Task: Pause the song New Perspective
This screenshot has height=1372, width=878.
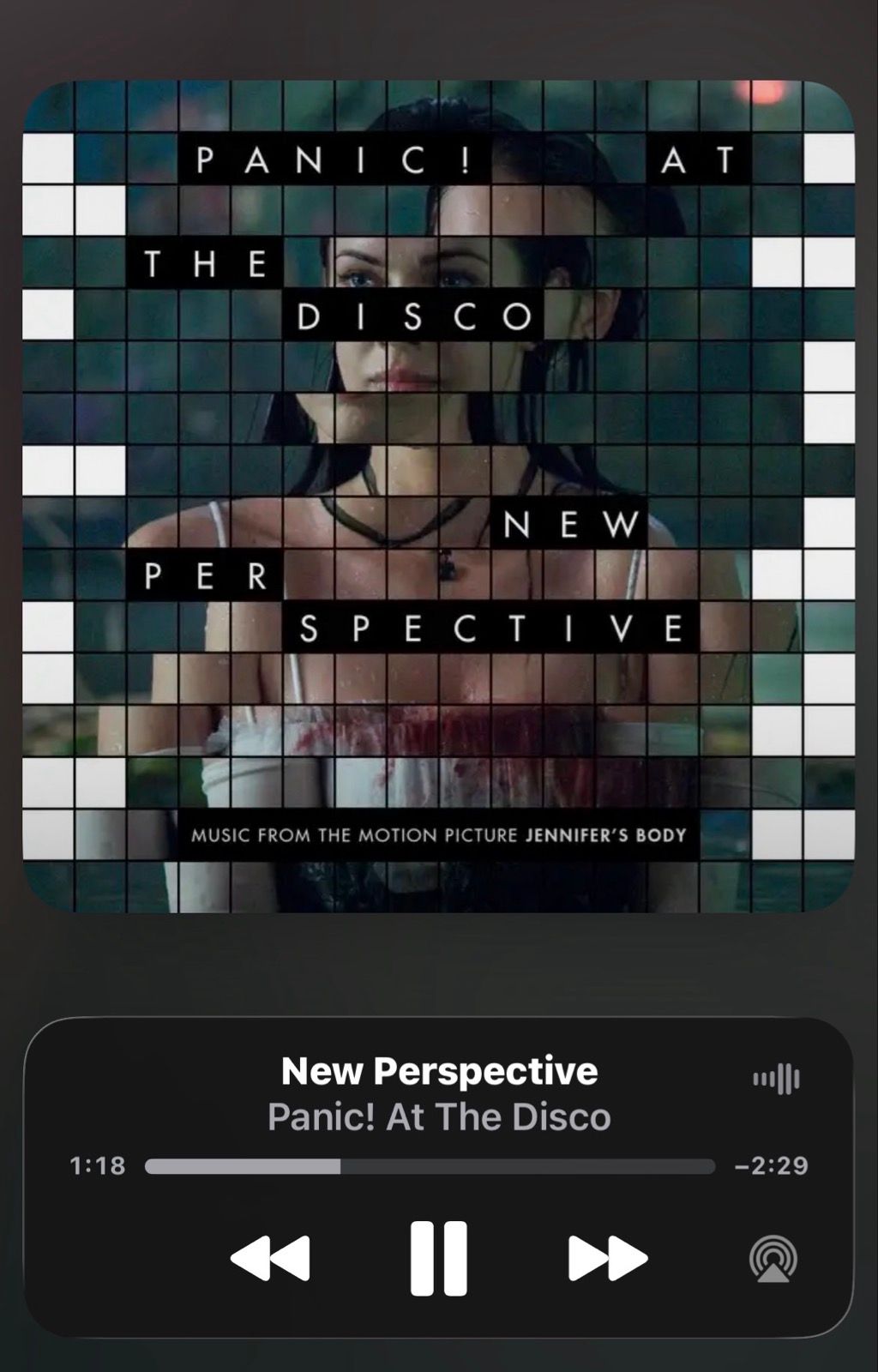Action: 438,1258
